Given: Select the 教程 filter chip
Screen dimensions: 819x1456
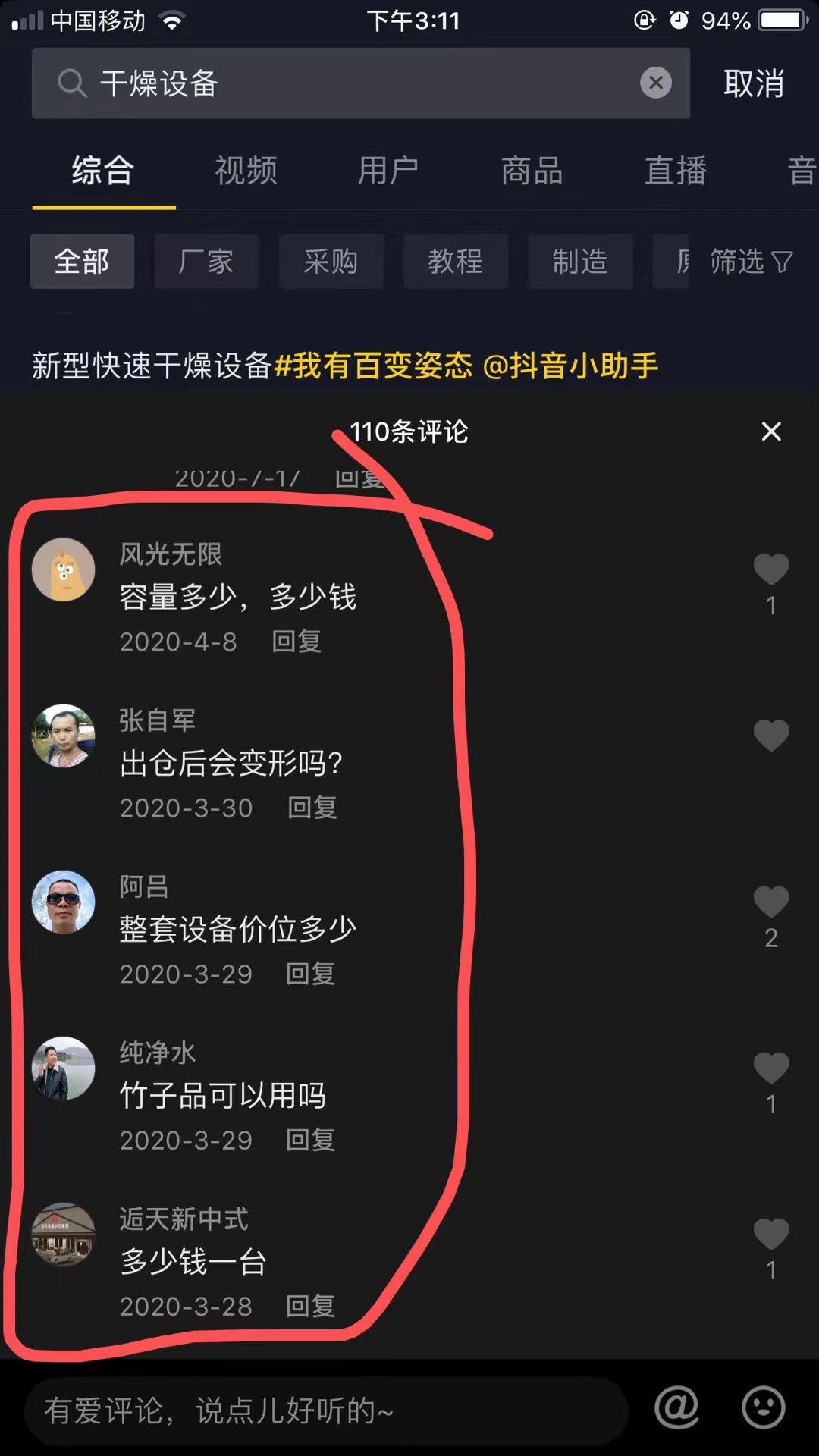Looking at the screenshot, I should point(455,262).
